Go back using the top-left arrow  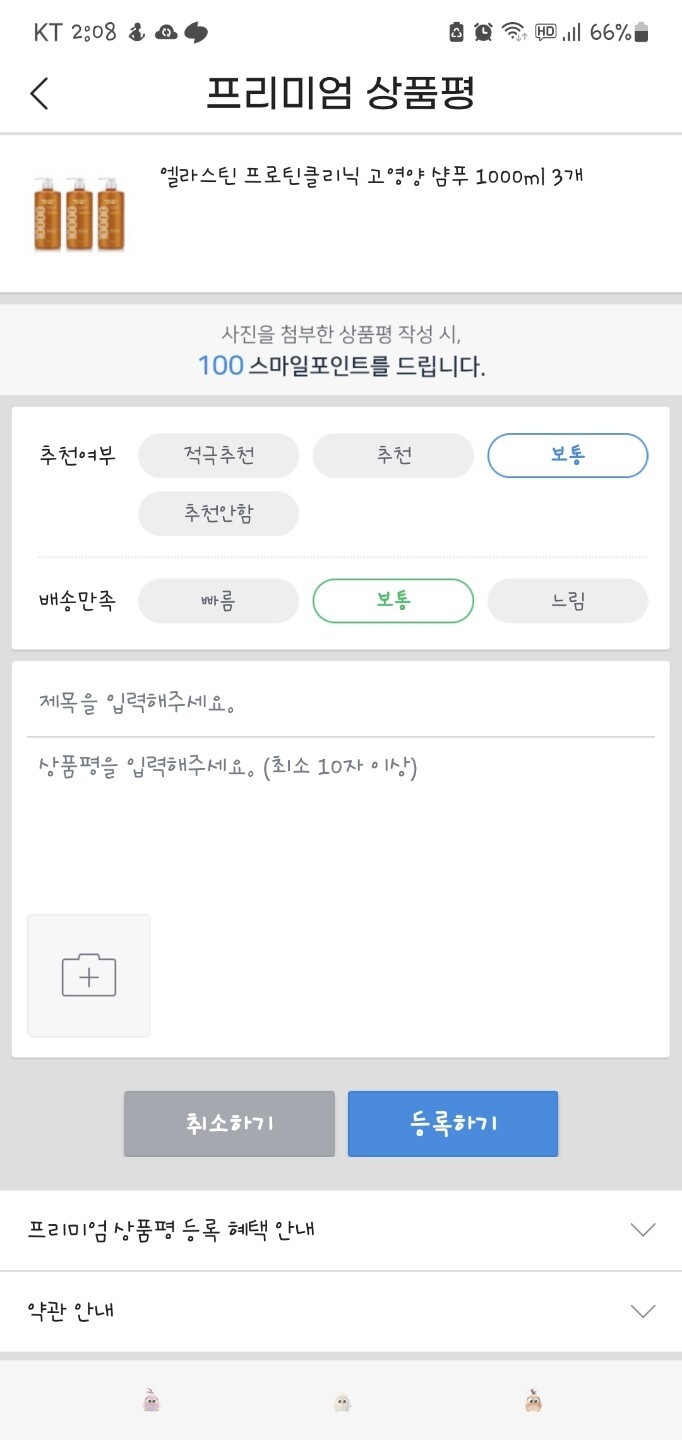pyautogui.click(x=39, y=93)
